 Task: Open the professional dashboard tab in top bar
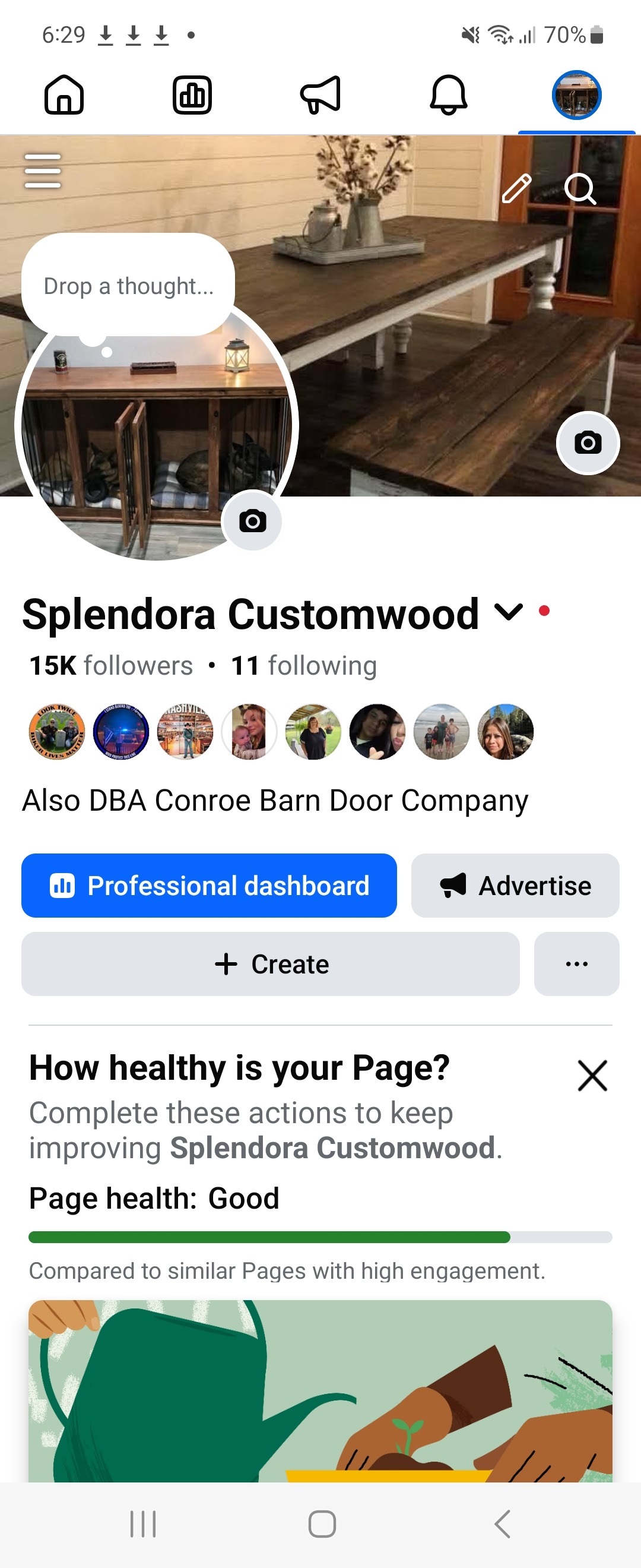tap(192, 95)
